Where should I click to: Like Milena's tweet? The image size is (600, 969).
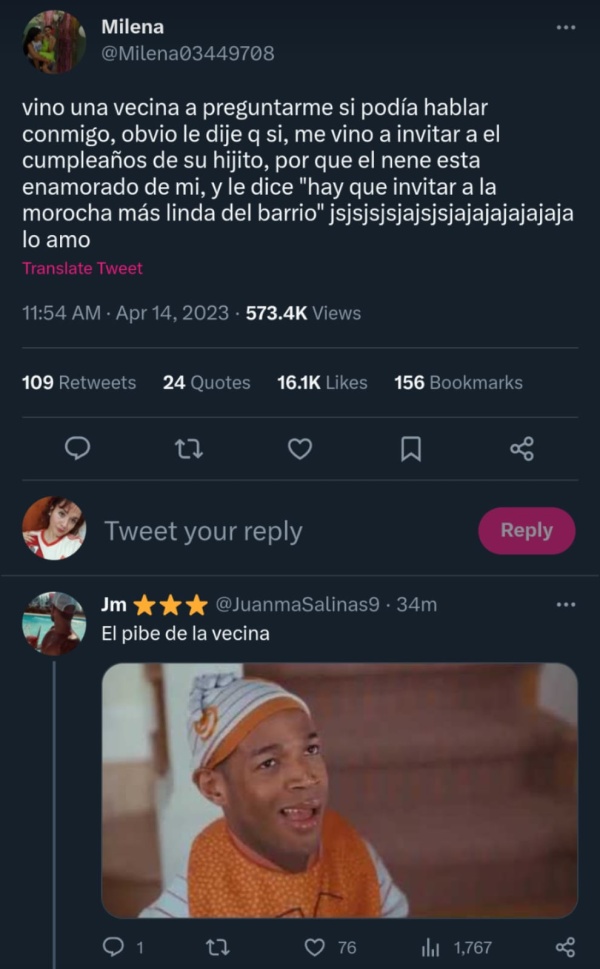pyautogui.click(x=300, y=449)
